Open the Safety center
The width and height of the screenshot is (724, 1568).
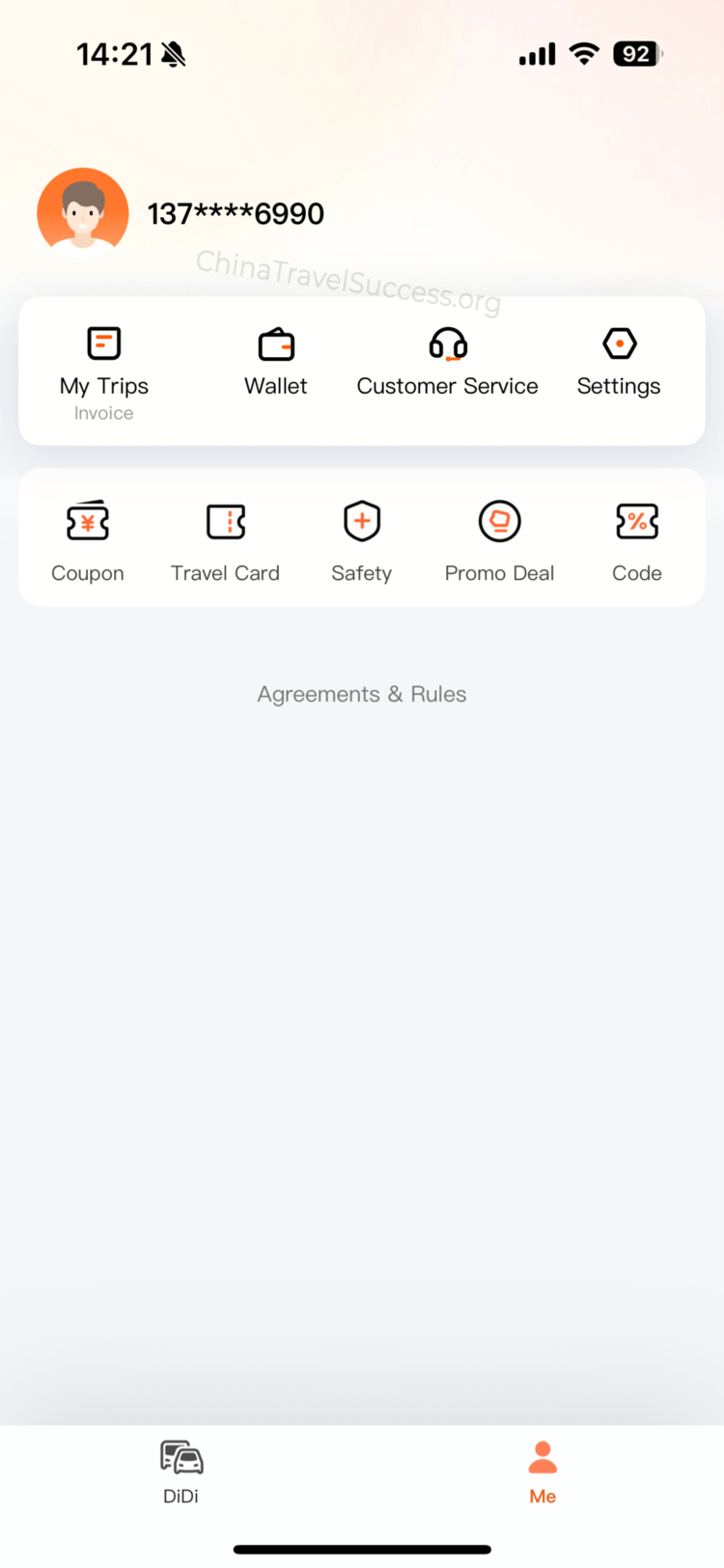point(361,540)
